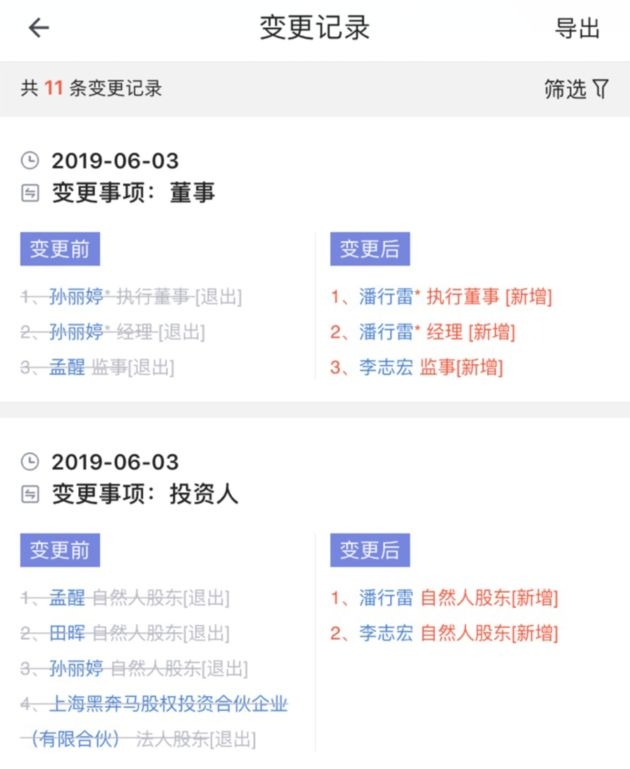Screen dimensions: 630x769
Task: Open 李志宏 in the 自然人股东 [新增] line
Action: click(x=387, y=633)
